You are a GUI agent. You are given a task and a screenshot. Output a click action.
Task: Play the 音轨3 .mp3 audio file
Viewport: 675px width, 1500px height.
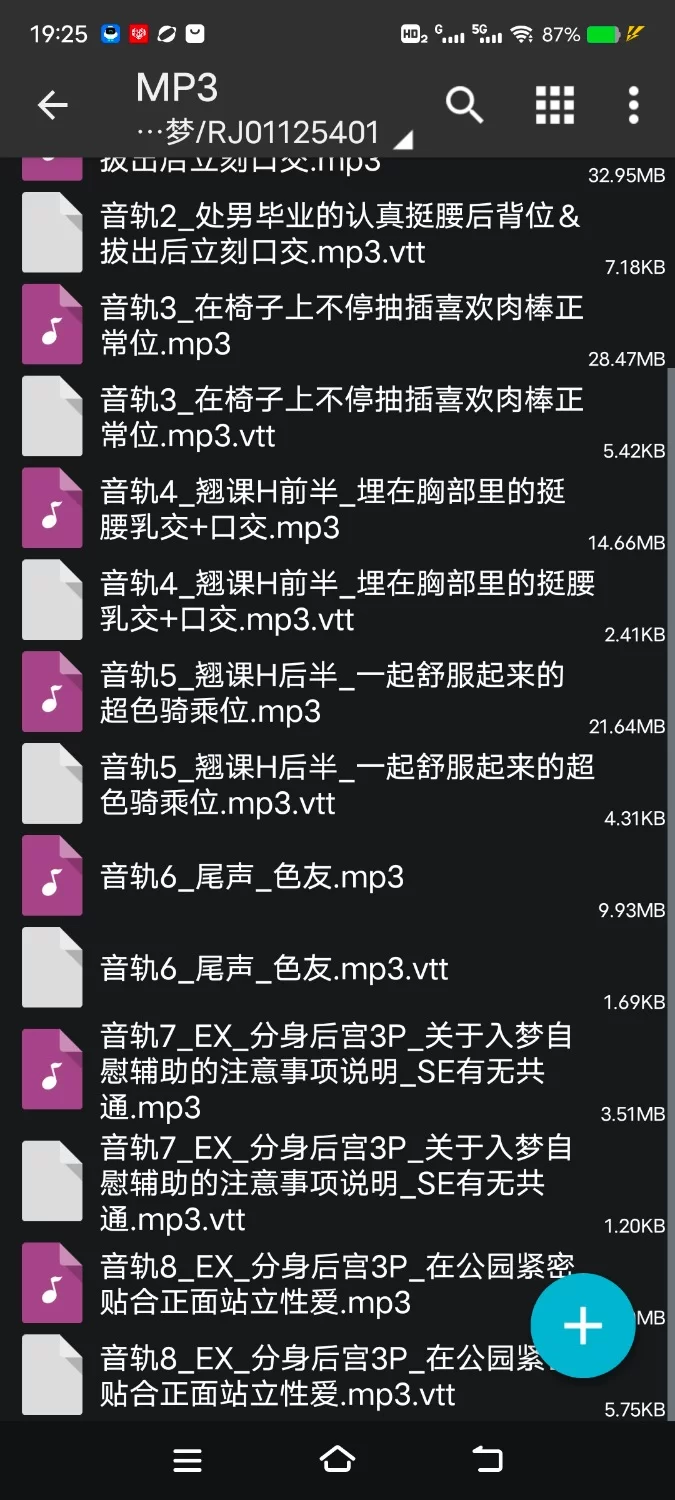340,326
